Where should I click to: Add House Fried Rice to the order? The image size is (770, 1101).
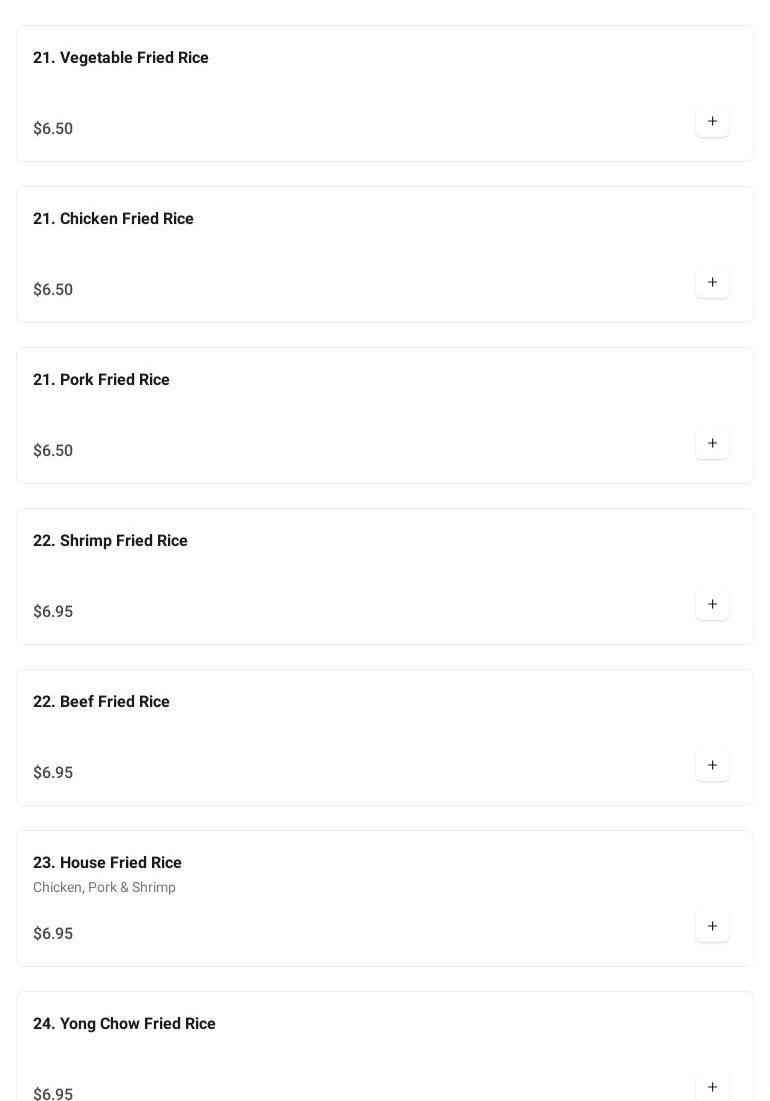pyautogui.click(x=712, y=927)
